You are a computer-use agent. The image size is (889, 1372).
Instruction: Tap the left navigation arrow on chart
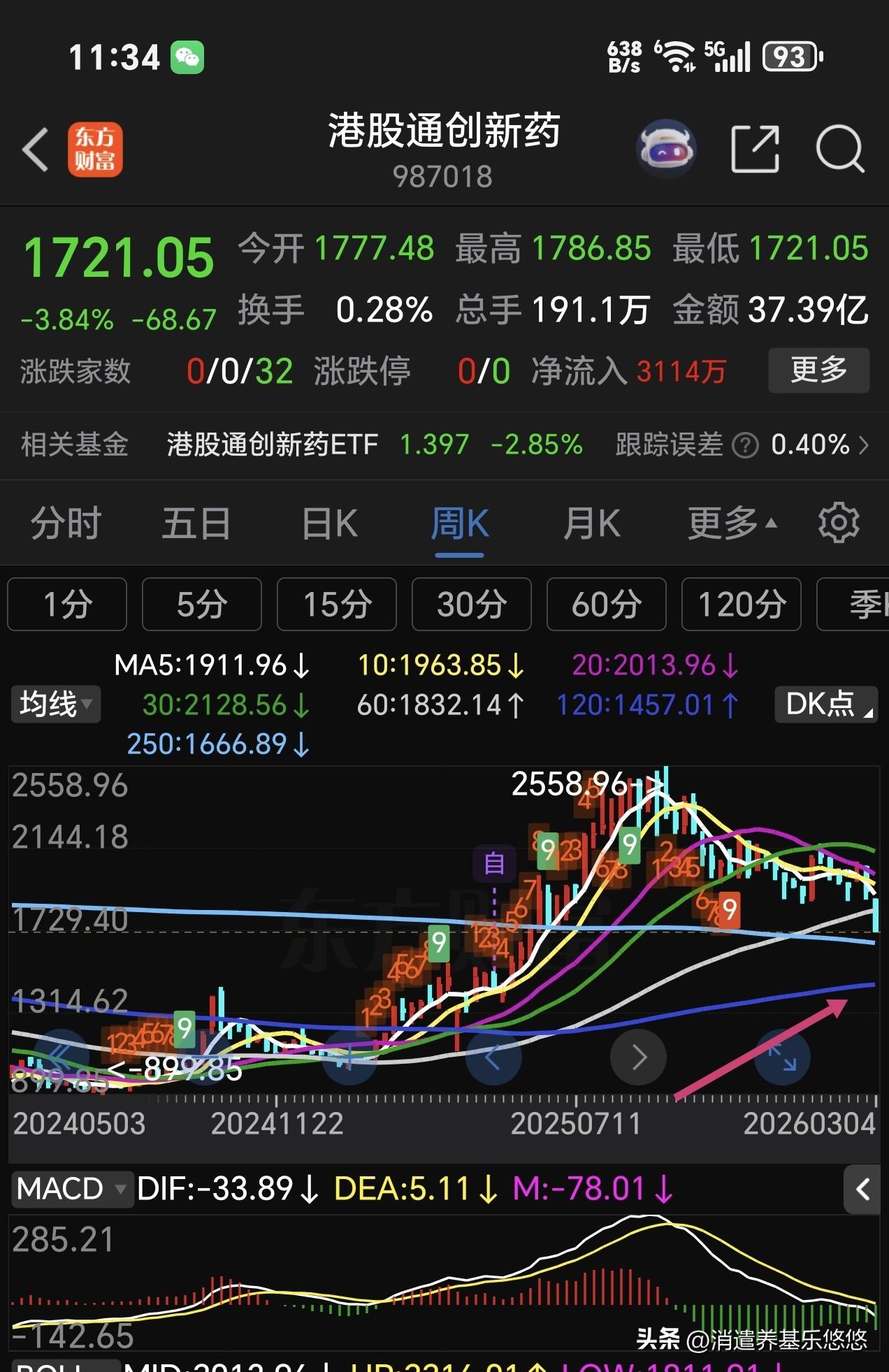click(493, 1057)
